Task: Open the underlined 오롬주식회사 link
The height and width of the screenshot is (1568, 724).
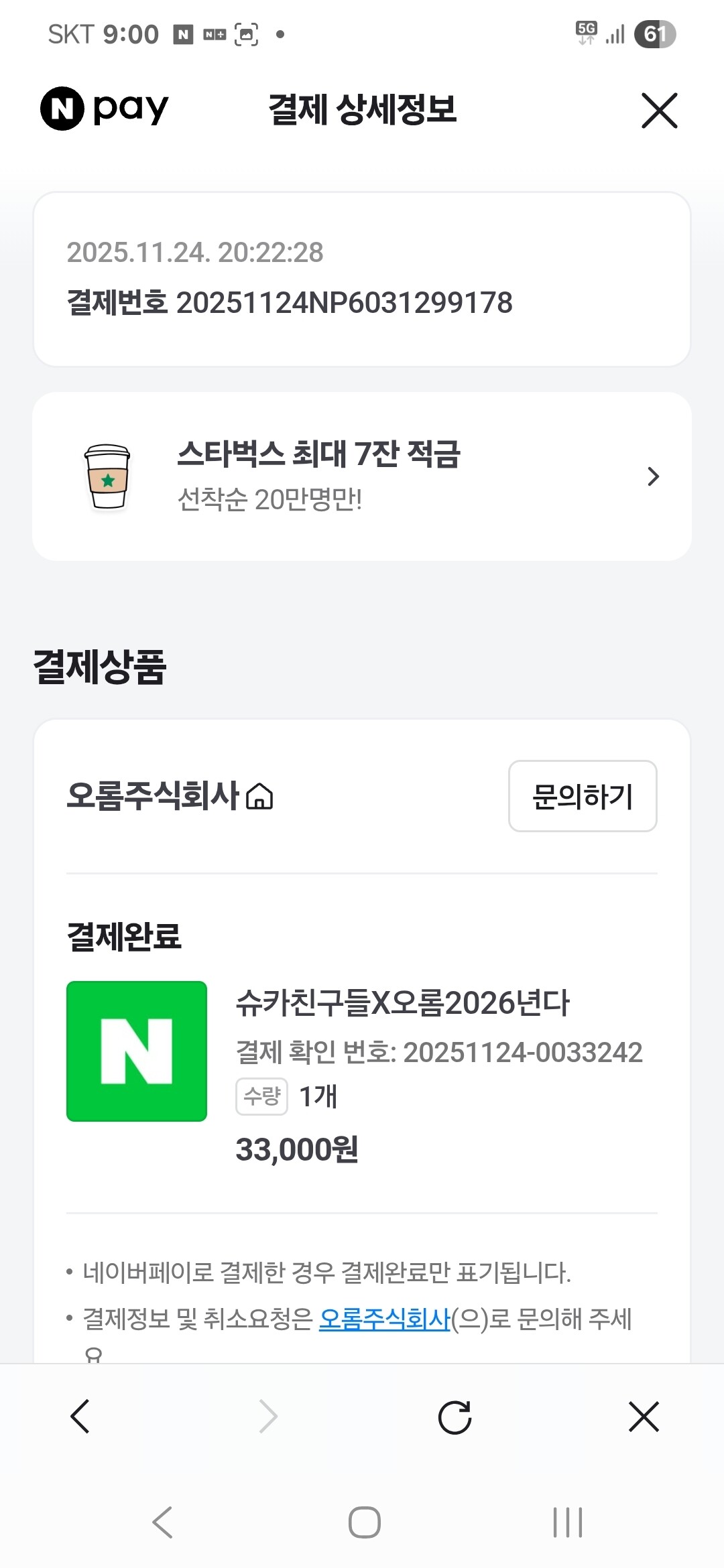Action: coord(384,1319)
